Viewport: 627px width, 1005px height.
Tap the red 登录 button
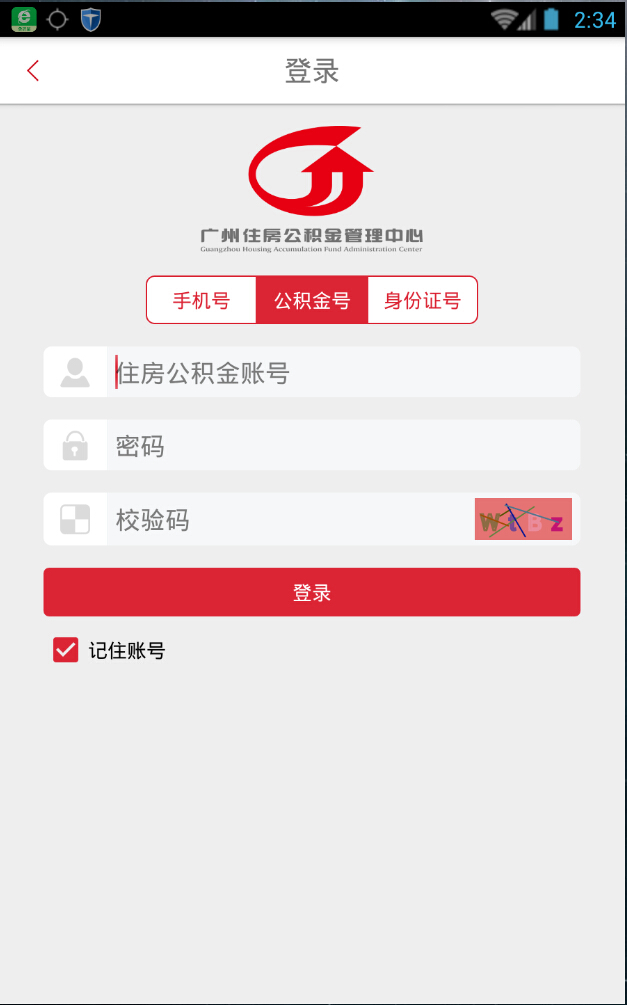pyautogui.click(x=312, y=593)
